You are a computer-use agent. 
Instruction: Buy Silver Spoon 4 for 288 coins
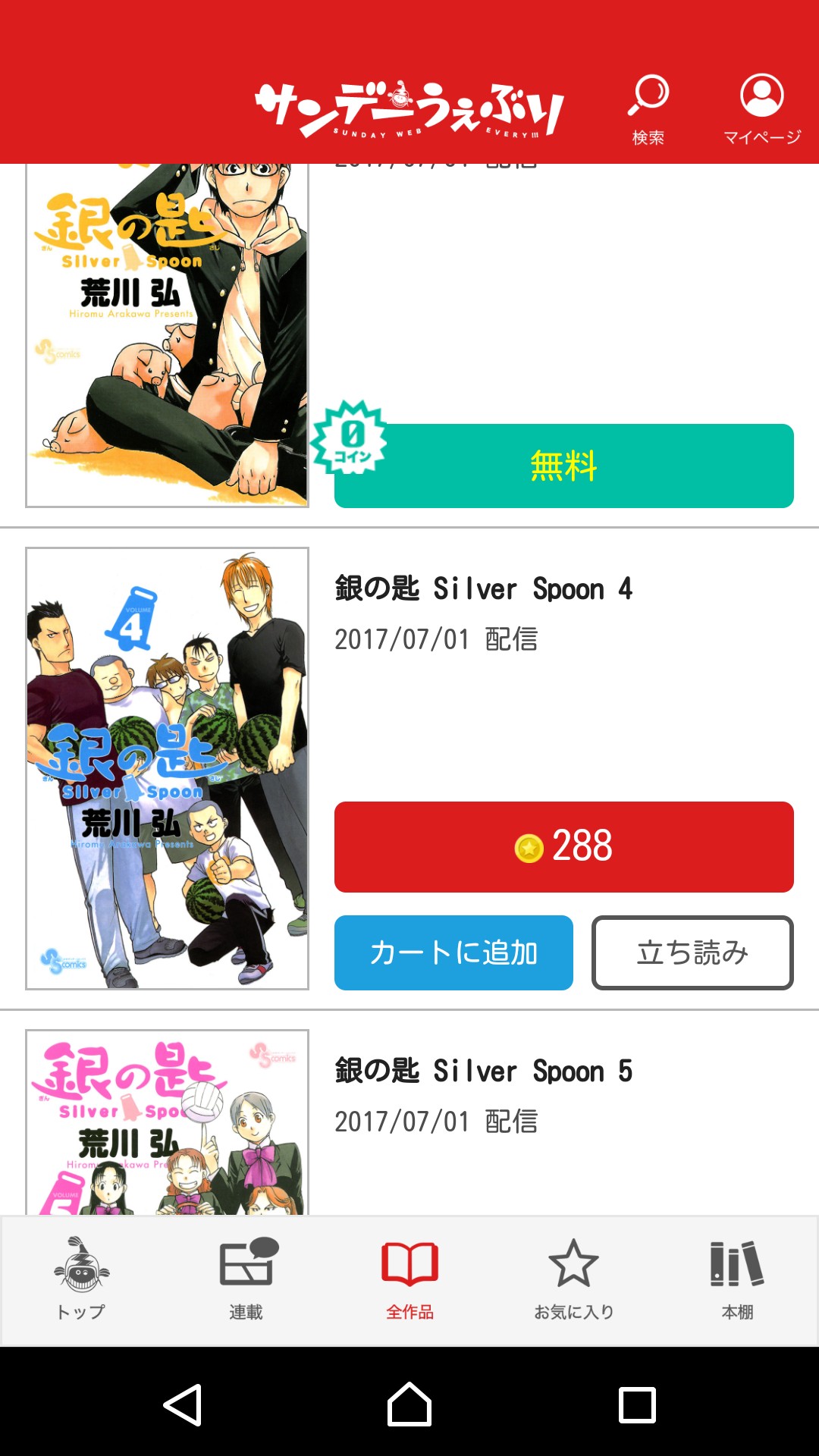(x=563, y=846)
